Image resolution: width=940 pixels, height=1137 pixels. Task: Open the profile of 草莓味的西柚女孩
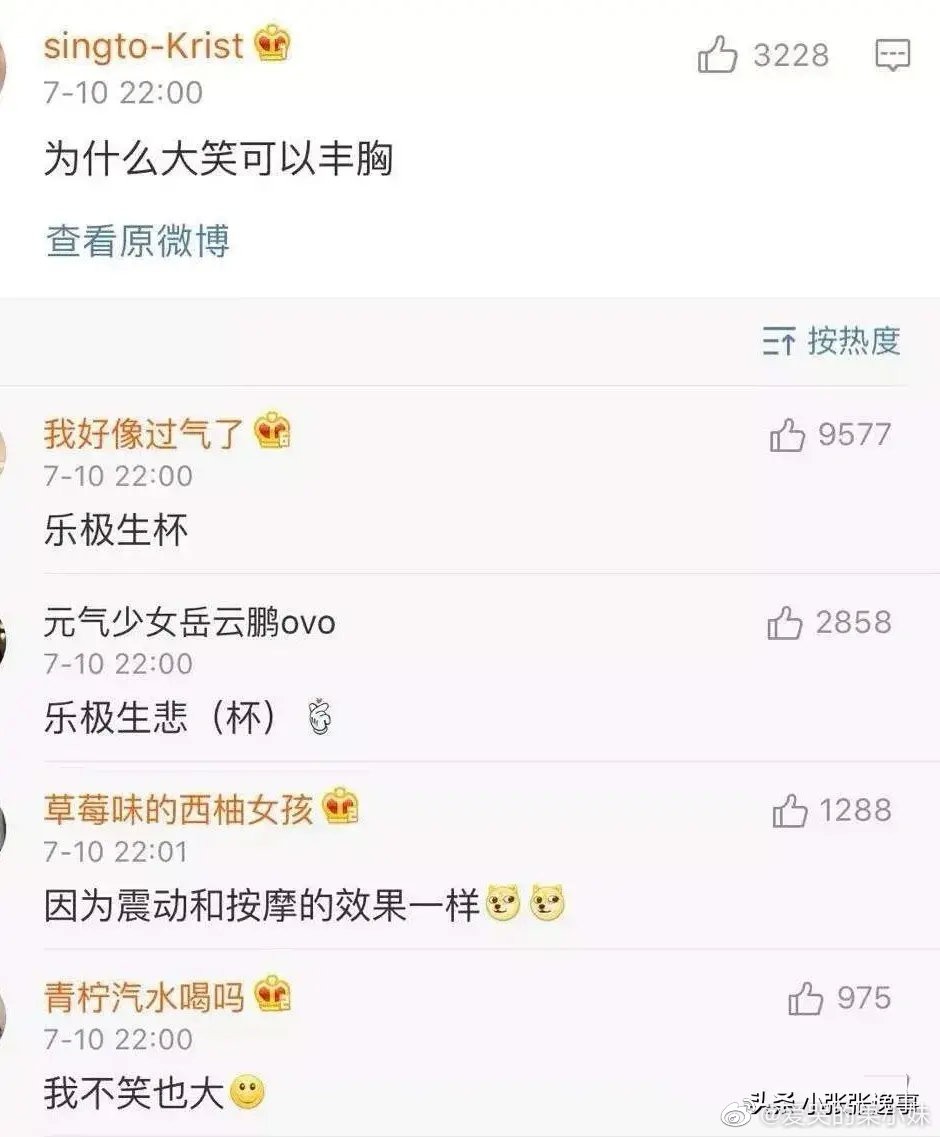(x=178, y=809)
